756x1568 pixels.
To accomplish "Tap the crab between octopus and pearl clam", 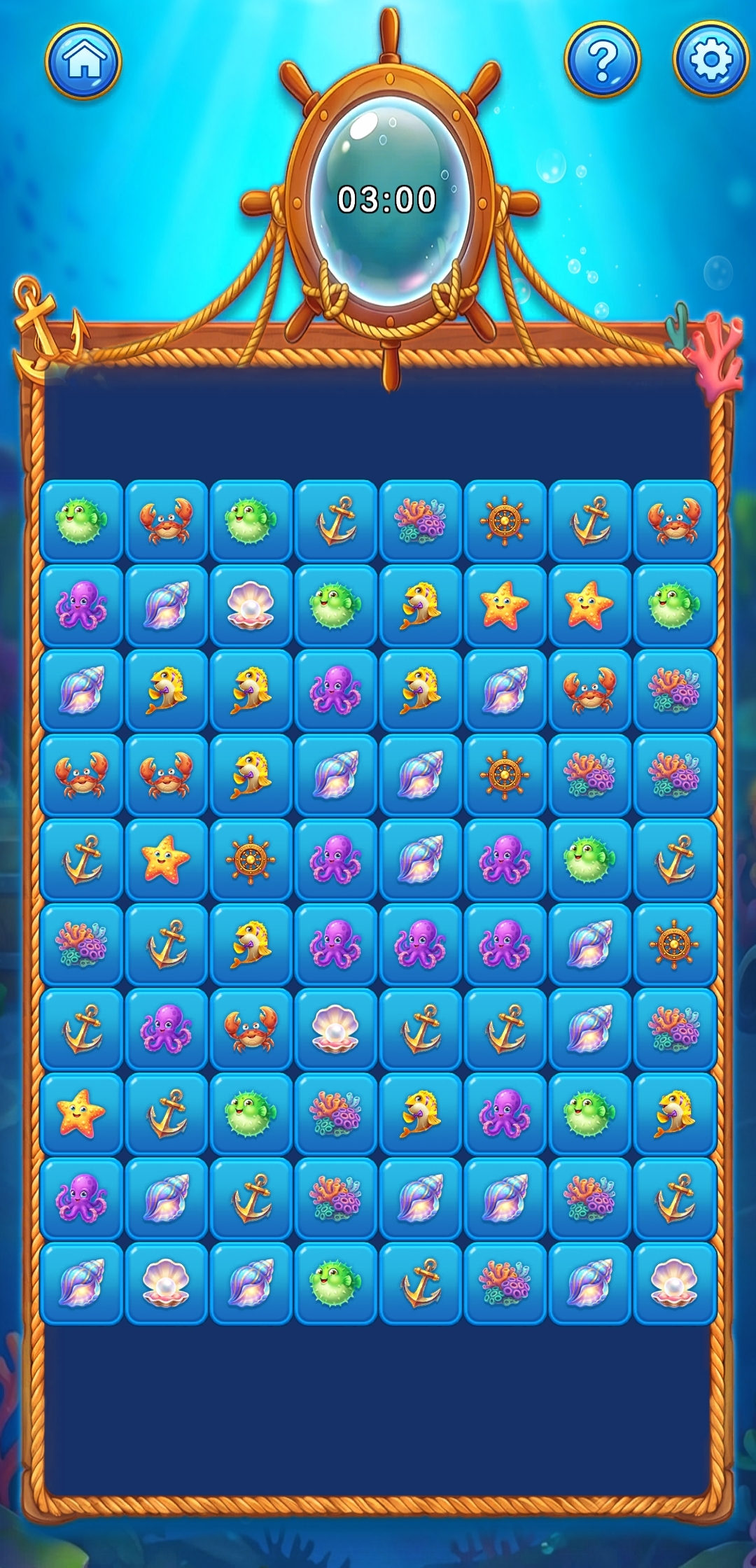I will click(x=251, y=1029).
